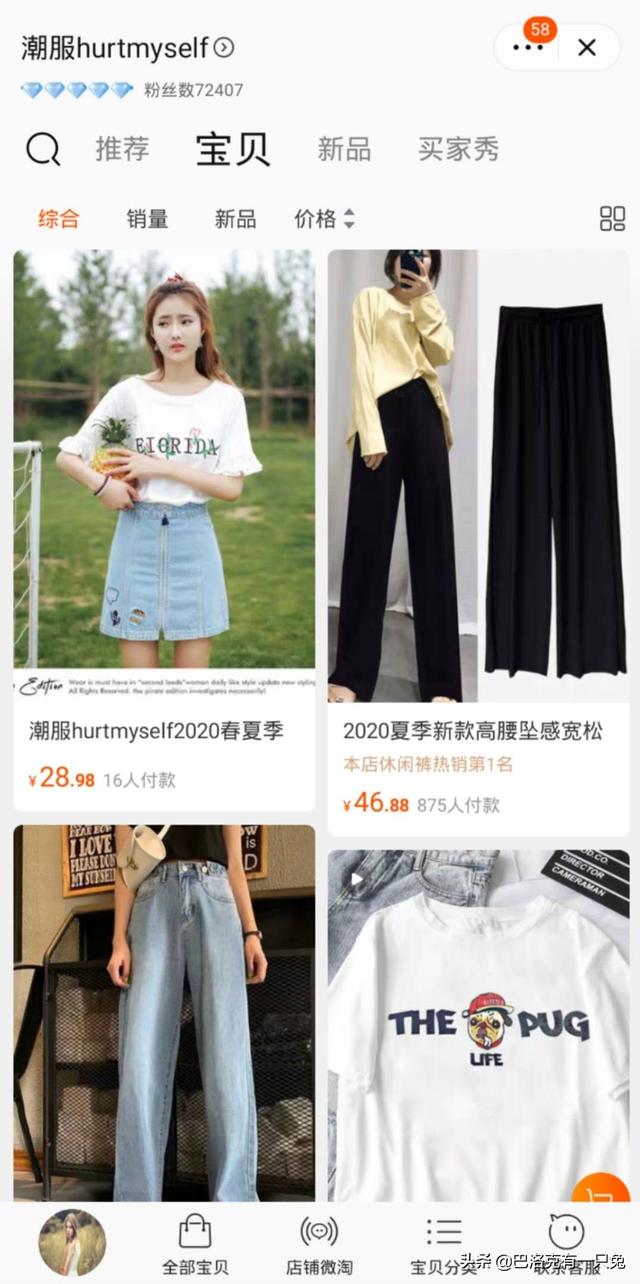Go to the 新品 tab beside 买家秀
The height and width of the screenshot is (1284, 640).
click(344, 150)
